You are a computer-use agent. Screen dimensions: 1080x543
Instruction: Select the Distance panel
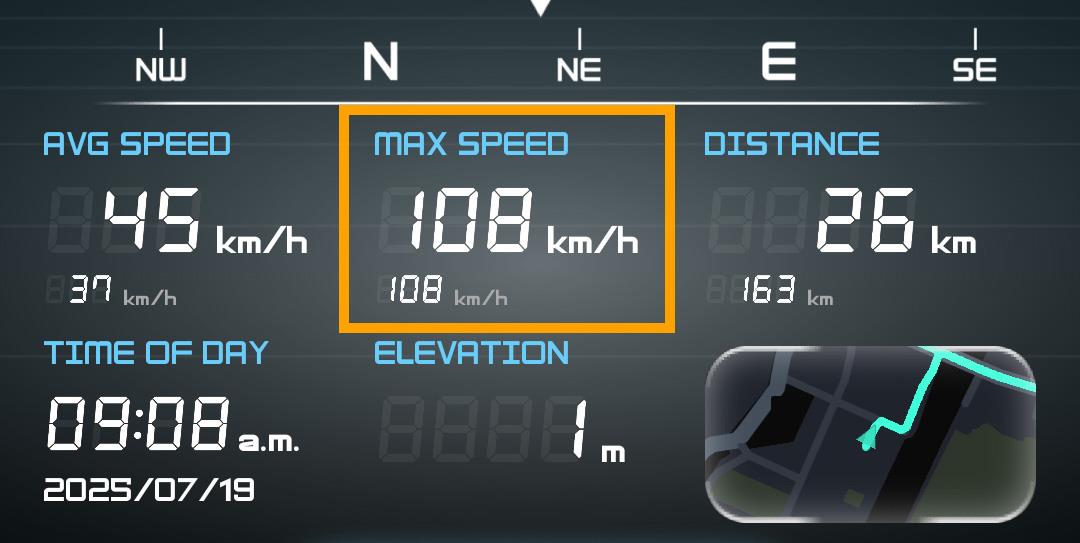840,222
